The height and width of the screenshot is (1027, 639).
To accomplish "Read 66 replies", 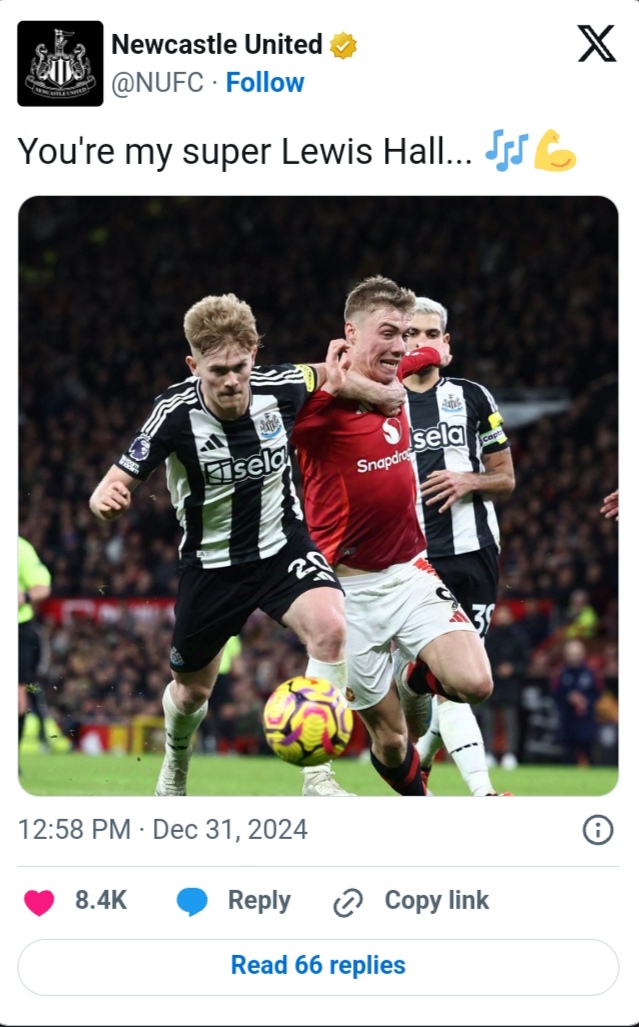I will click(x=318, y=965).
